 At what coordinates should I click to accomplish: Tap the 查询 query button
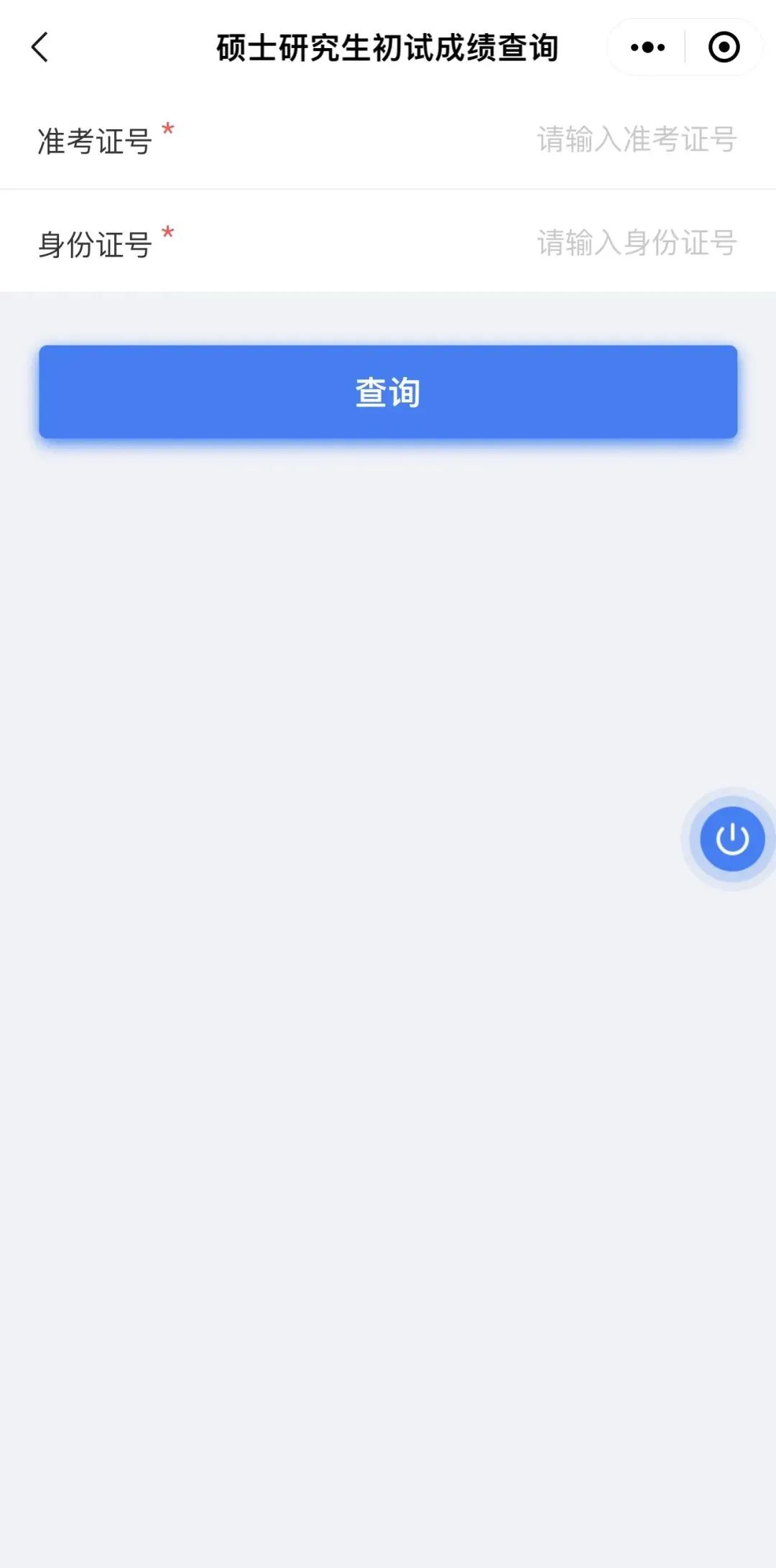[388, 392]
